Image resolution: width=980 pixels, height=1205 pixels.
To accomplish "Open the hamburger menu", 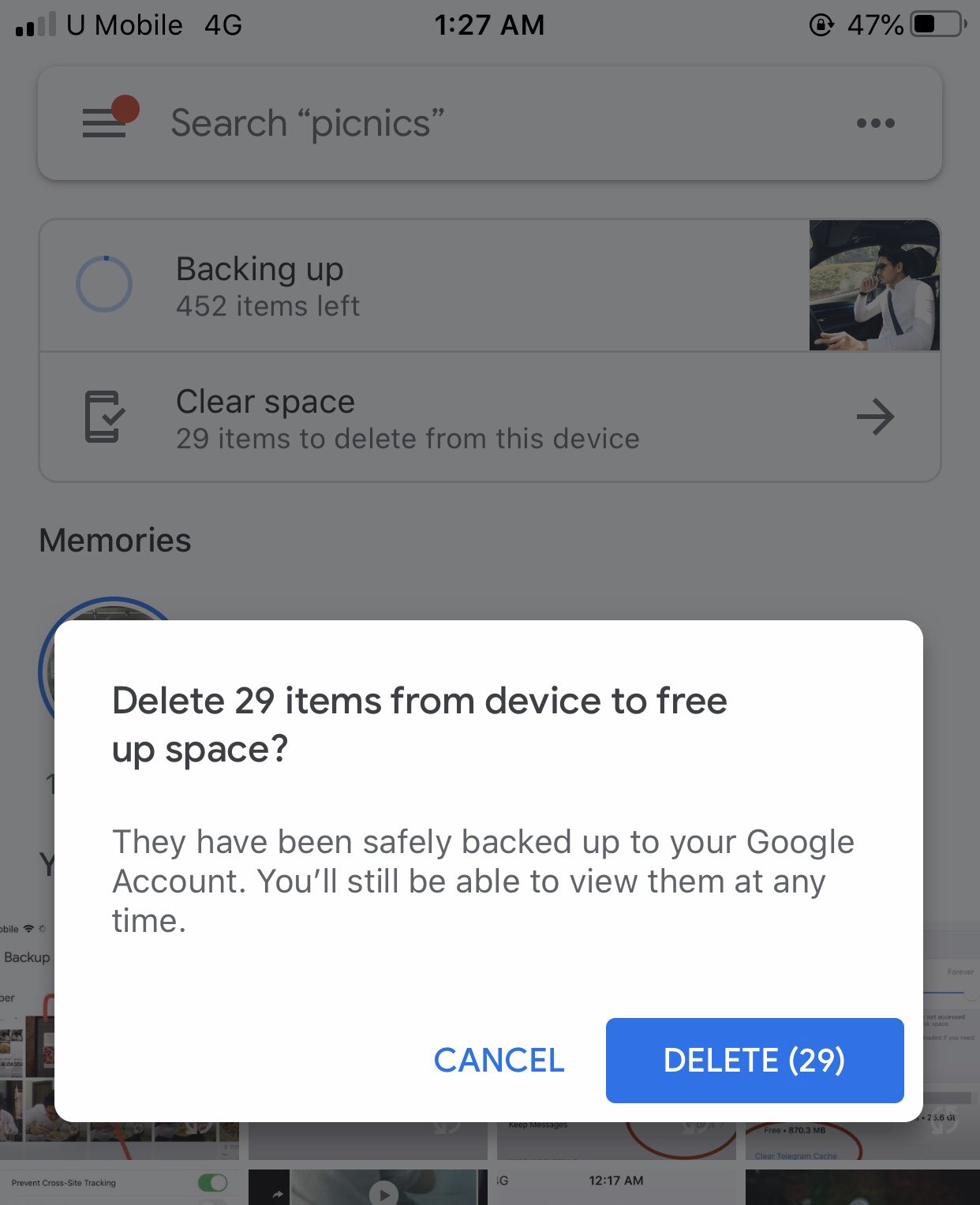I will coord(105,123).
